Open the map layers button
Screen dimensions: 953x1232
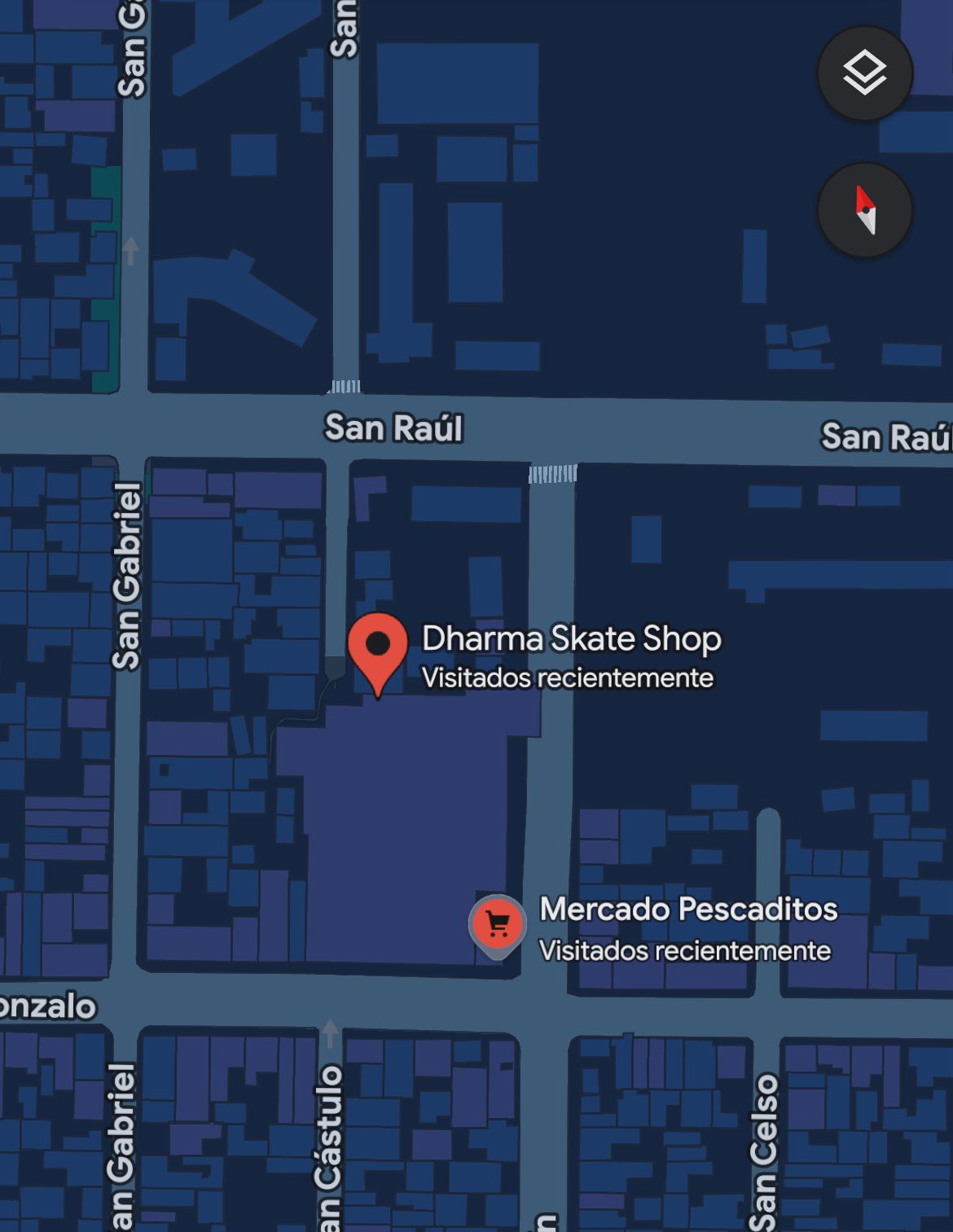864,73
